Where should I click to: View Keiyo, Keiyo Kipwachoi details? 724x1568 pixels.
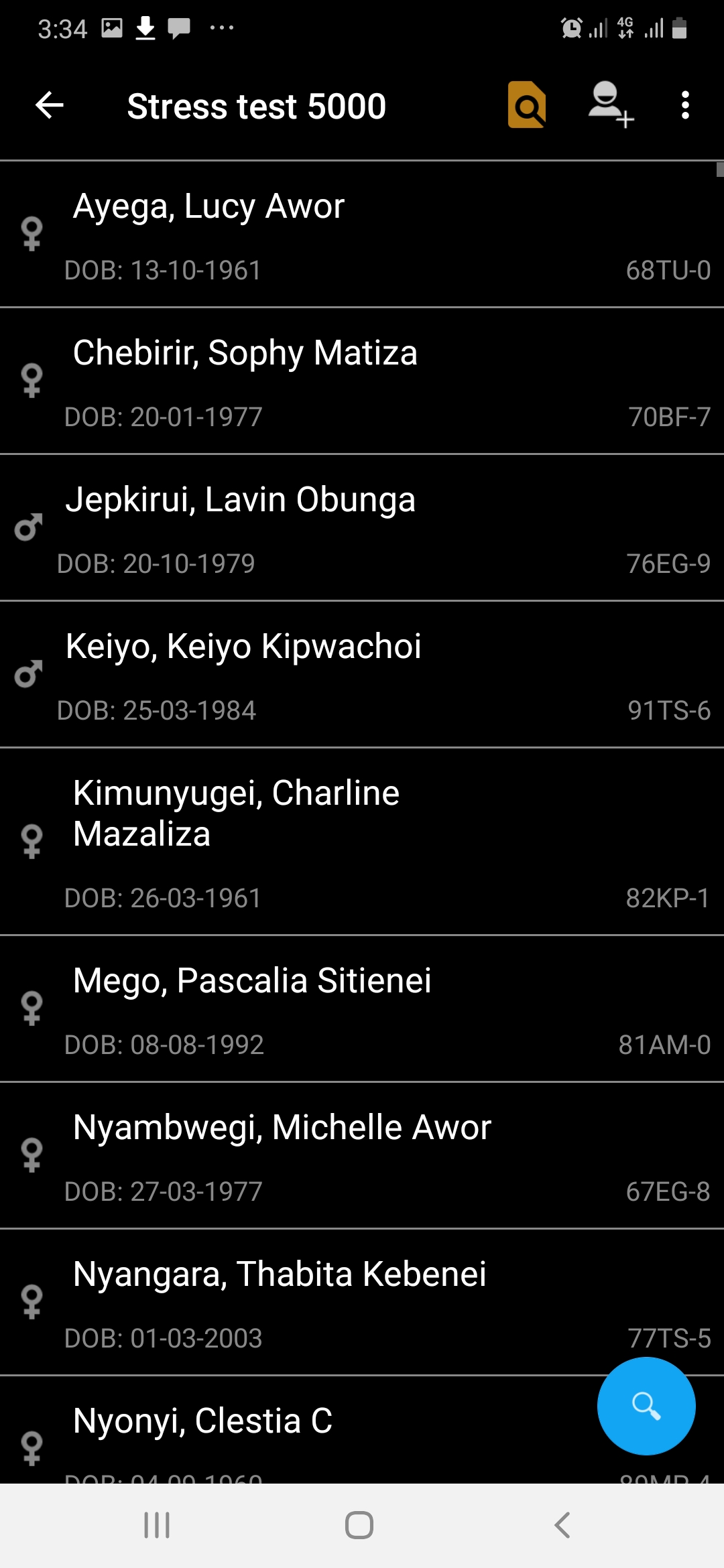362,675
